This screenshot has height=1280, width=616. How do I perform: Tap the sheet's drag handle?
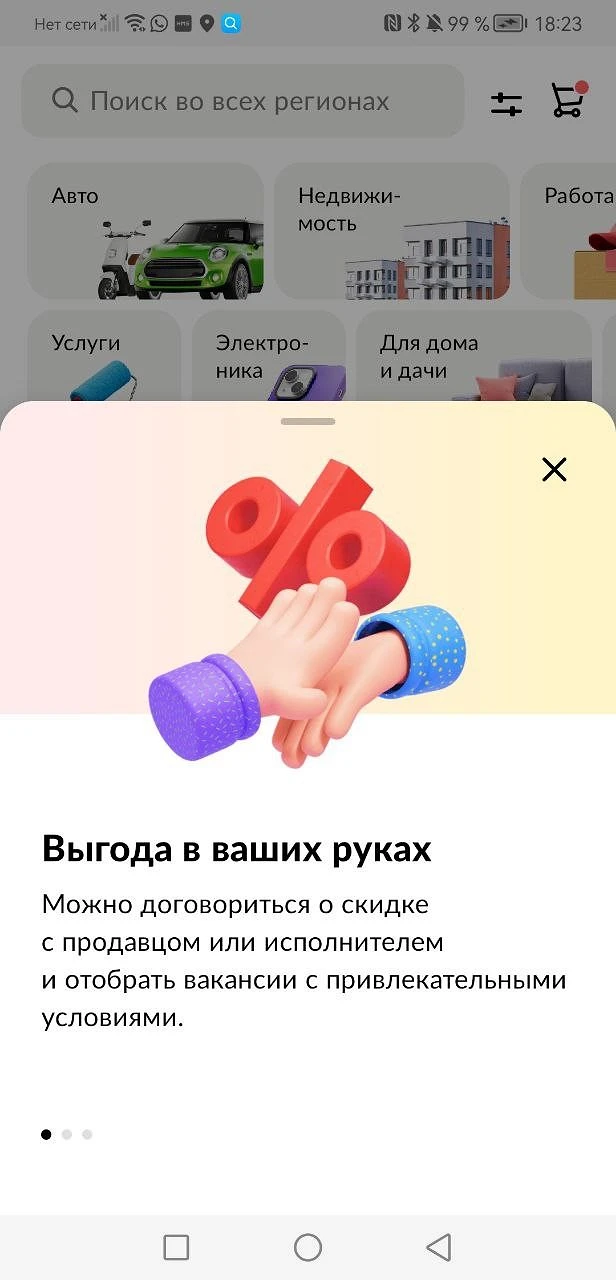308,421
